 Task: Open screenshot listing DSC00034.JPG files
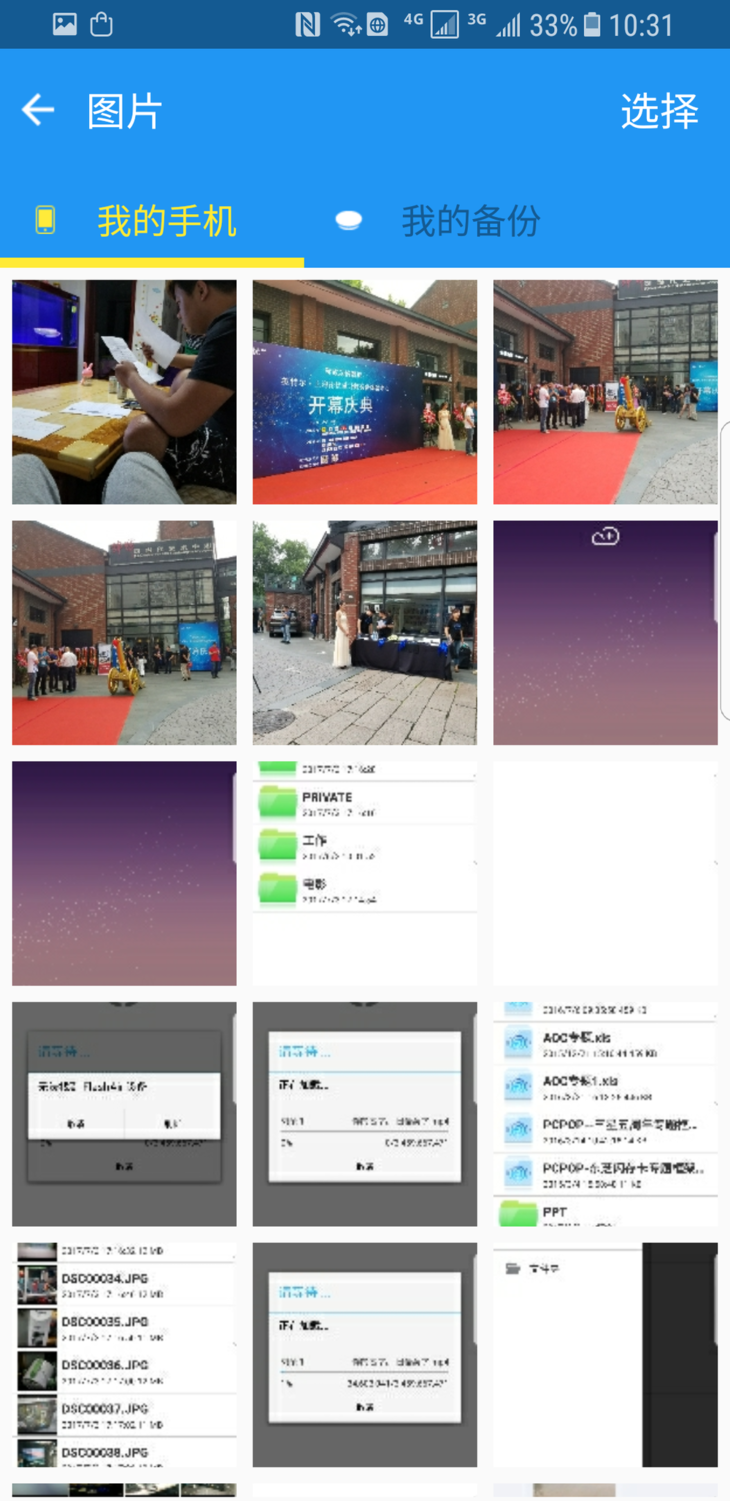click(x=124, y=1354)
